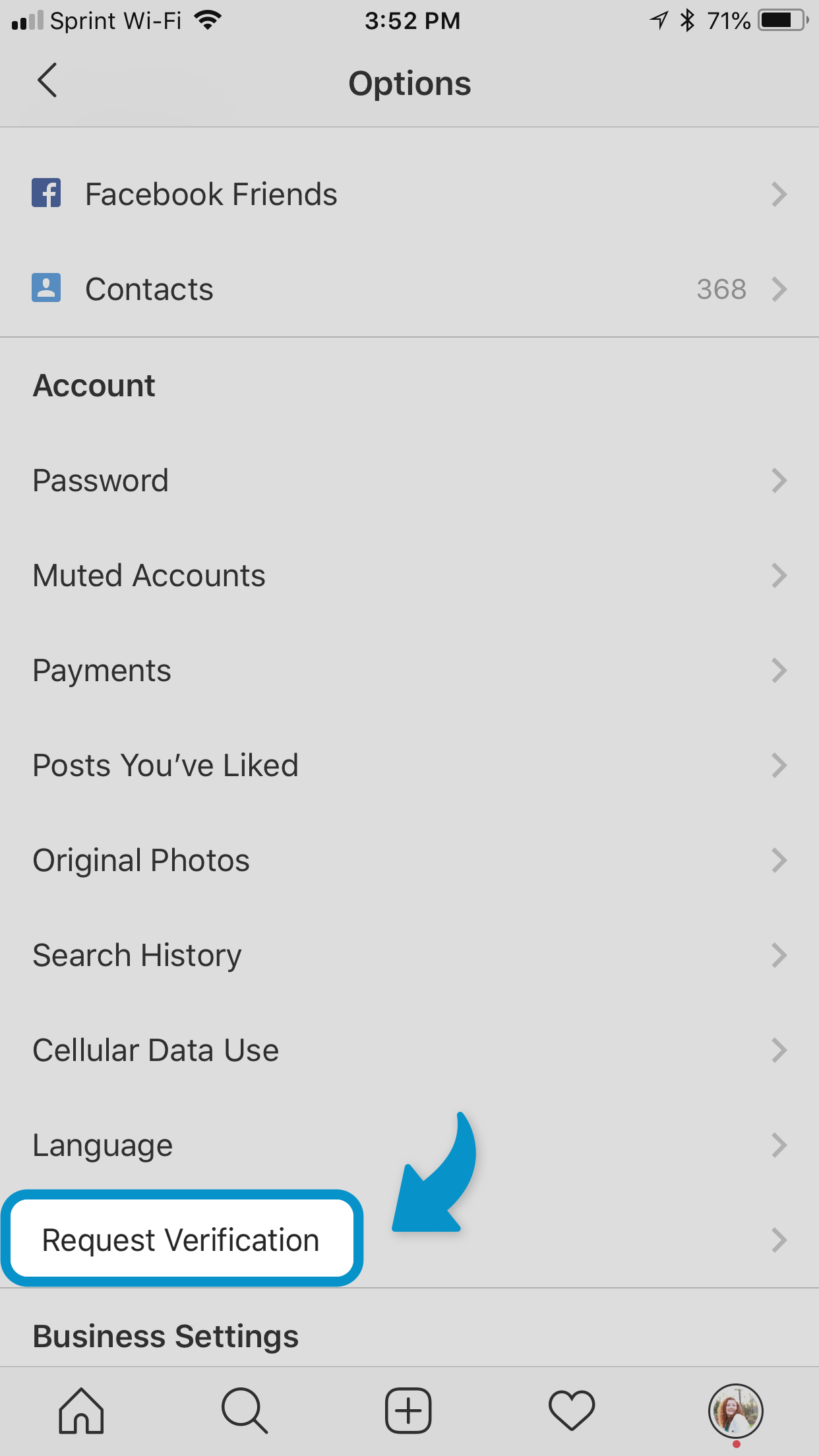Expand the Password row chevron
This screenshot has height=1456, width=819.
point(780,481)
